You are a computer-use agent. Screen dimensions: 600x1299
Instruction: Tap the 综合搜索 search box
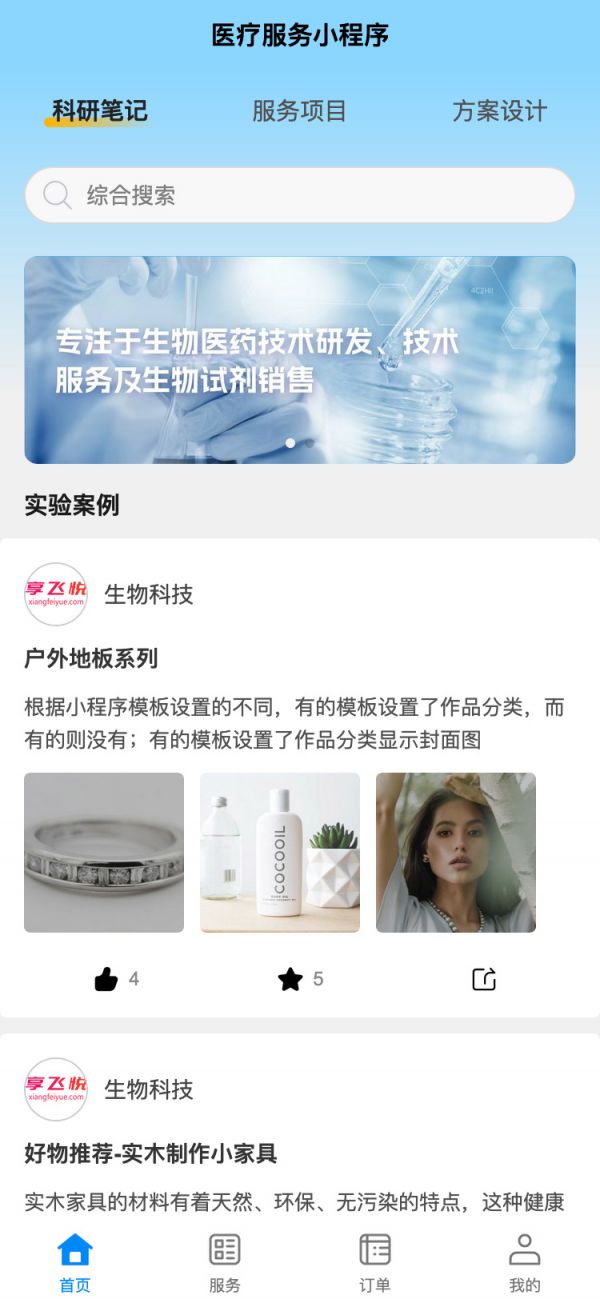pyautogui.click(x=300, y=195)
